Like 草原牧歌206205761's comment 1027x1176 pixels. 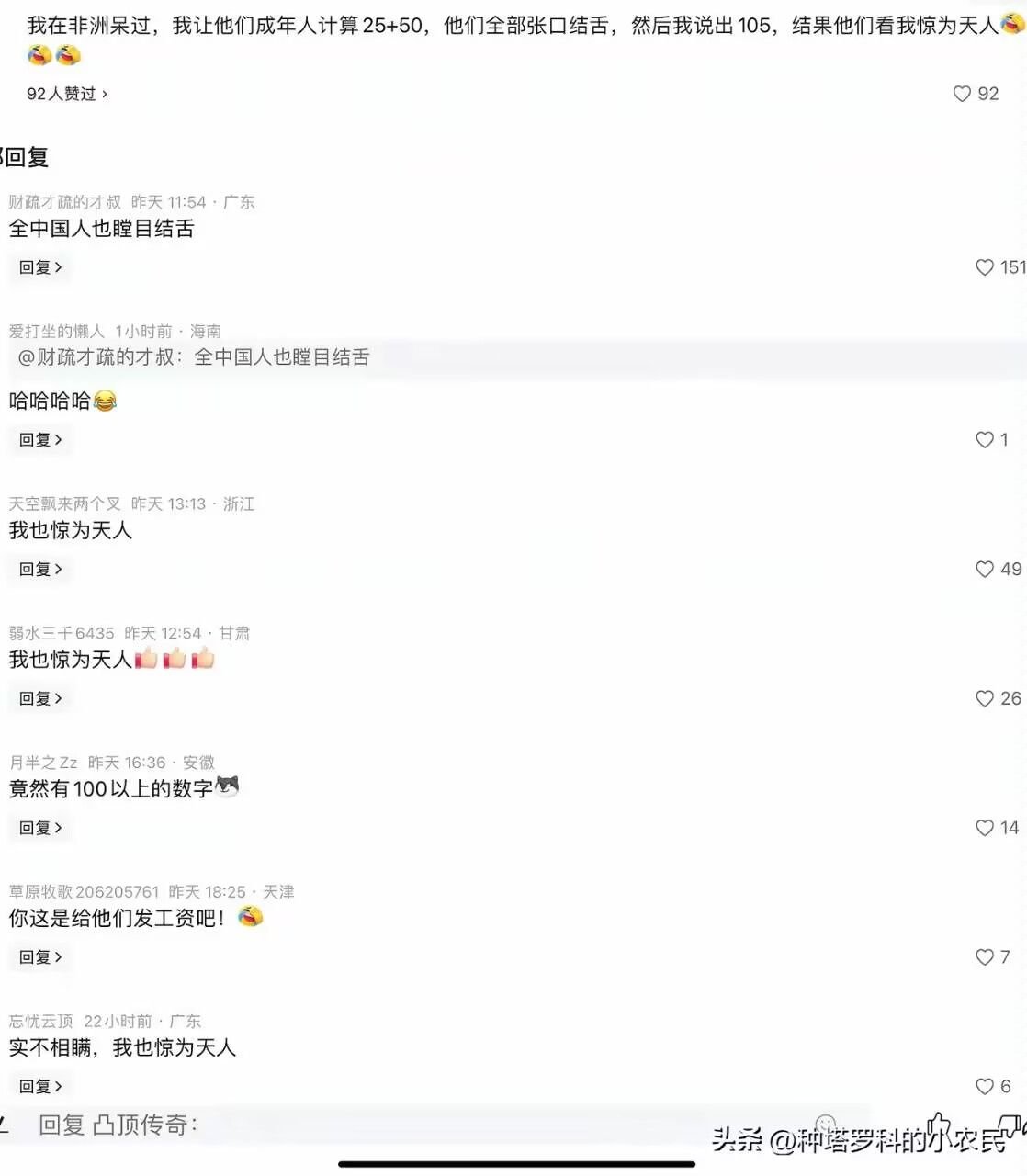tap(985, 957)
